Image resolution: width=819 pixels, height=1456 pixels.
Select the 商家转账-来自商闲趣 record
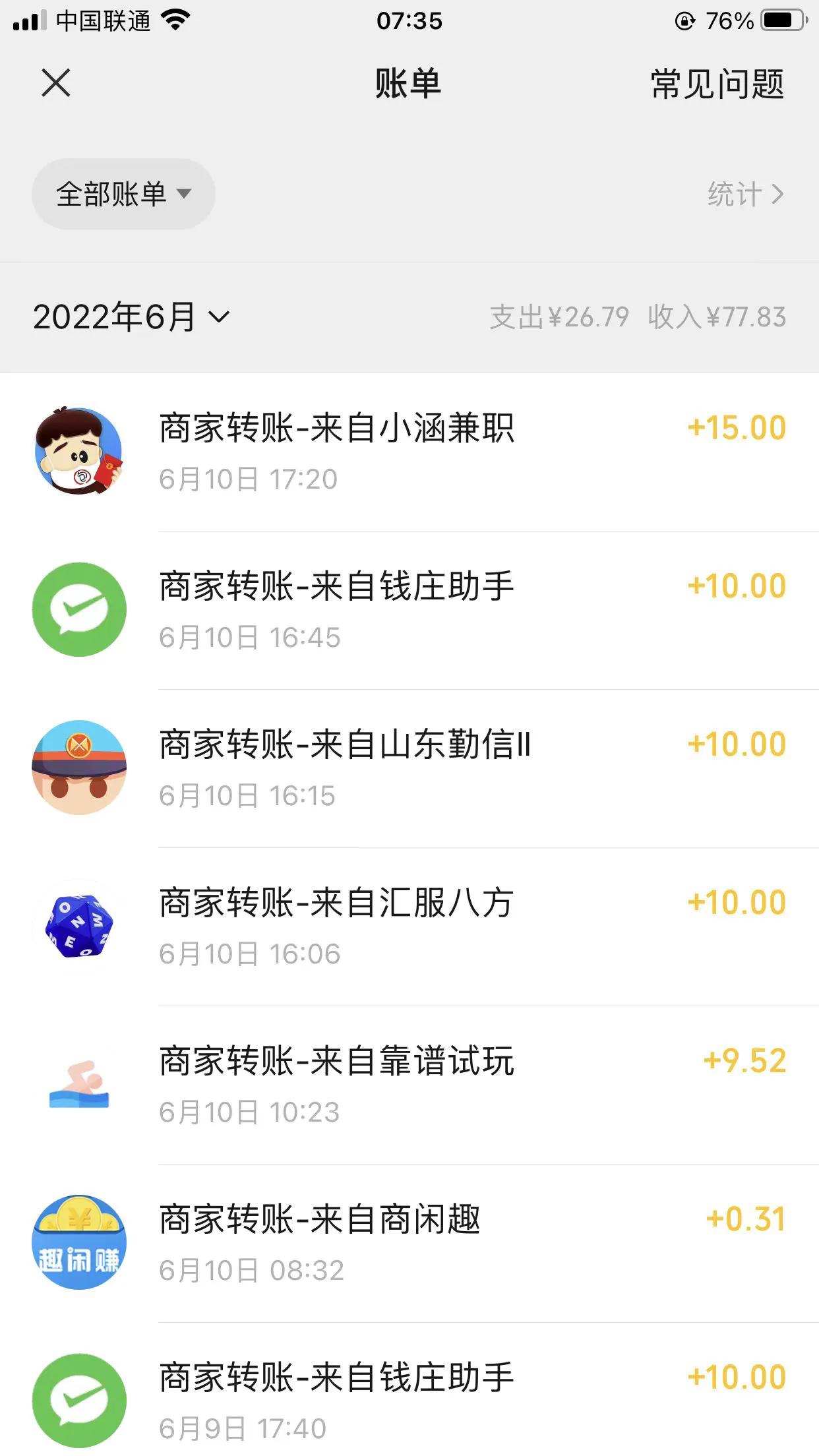pos(409,1242)
